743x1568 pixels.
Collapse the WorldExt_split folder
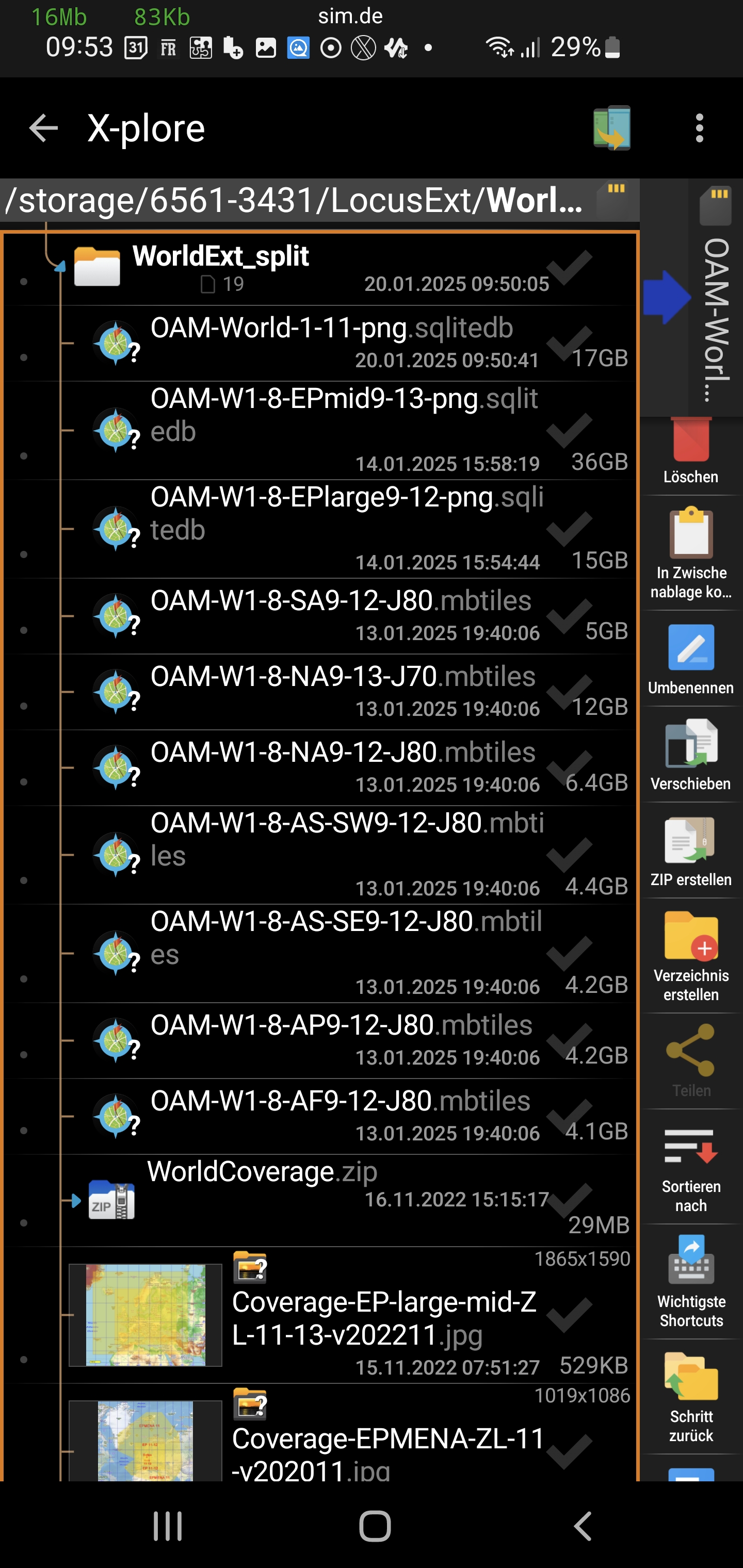pyautogui.click(x=98, y=267)
